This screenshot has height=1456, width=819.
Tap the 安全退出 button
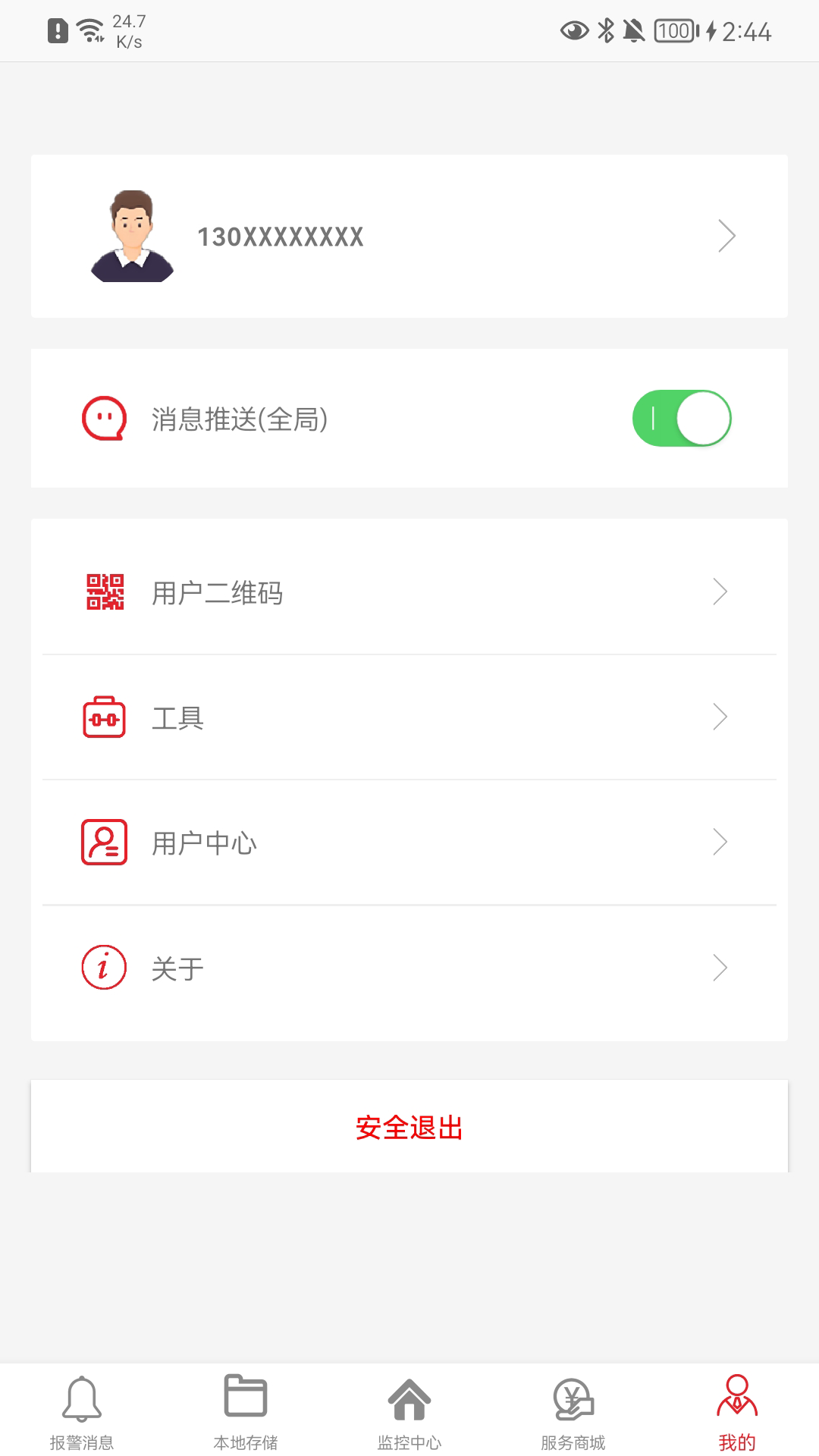pyautogui.click(x=409, y=1127)
